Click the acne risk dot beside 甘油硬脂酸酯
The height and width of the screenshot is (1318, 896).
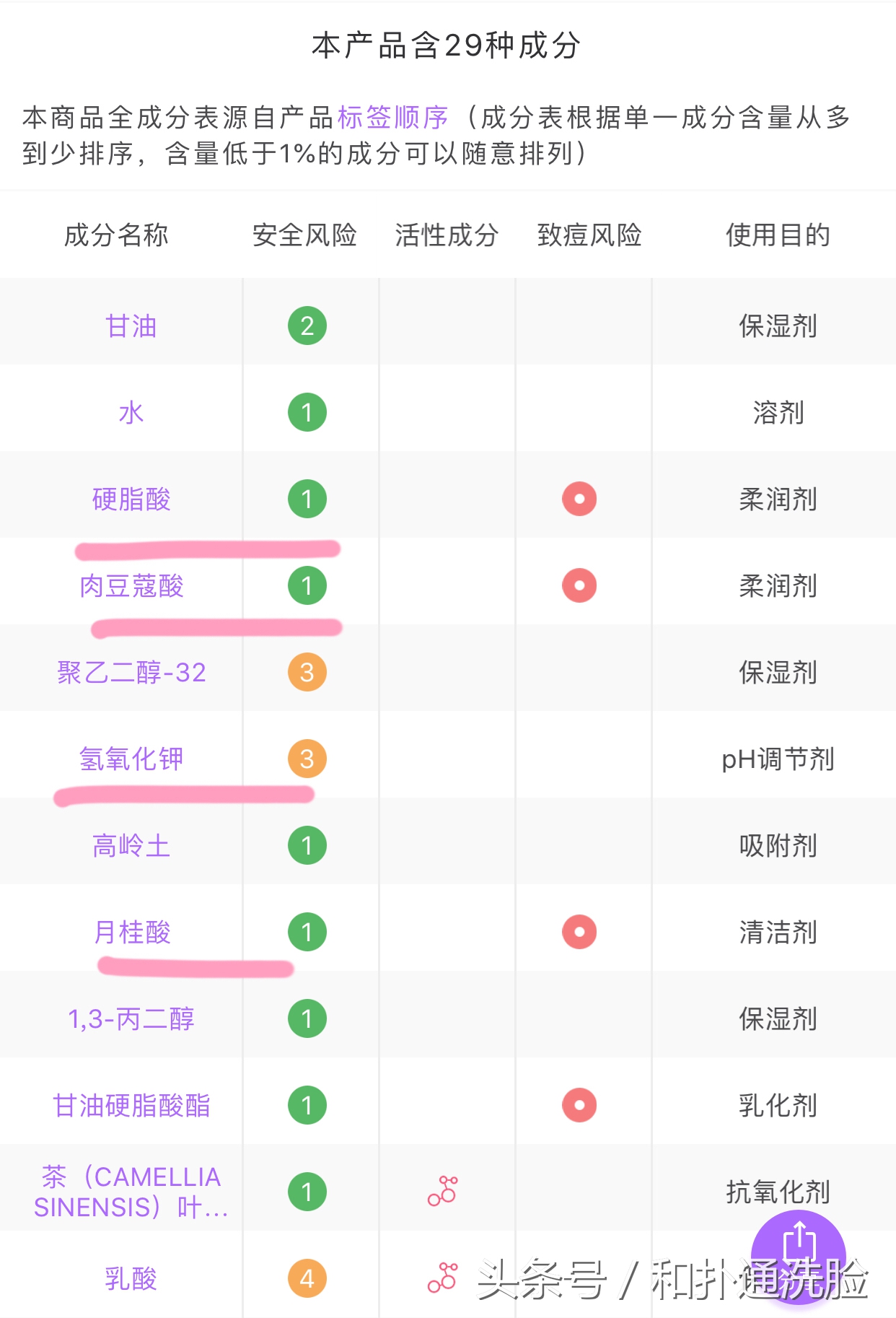click(578, 1104)
